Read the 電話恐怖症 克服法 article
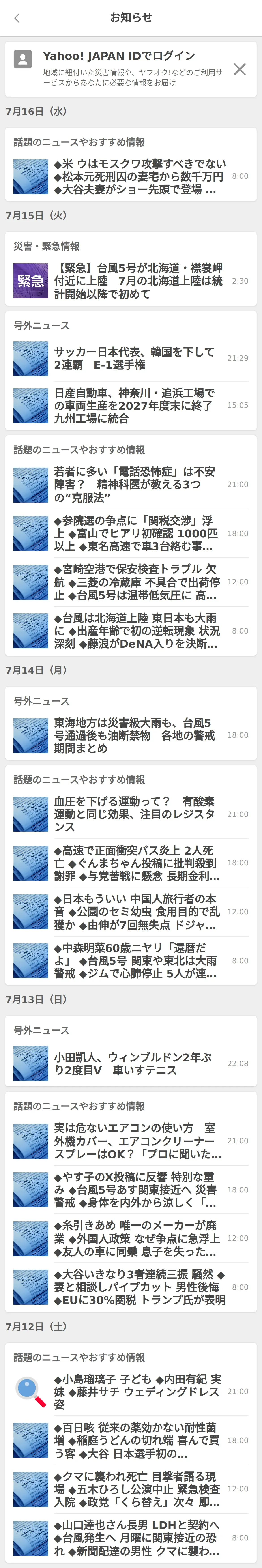Viewport: 262px width, 1568px height. pyautogui.click(x=134, y=485)
